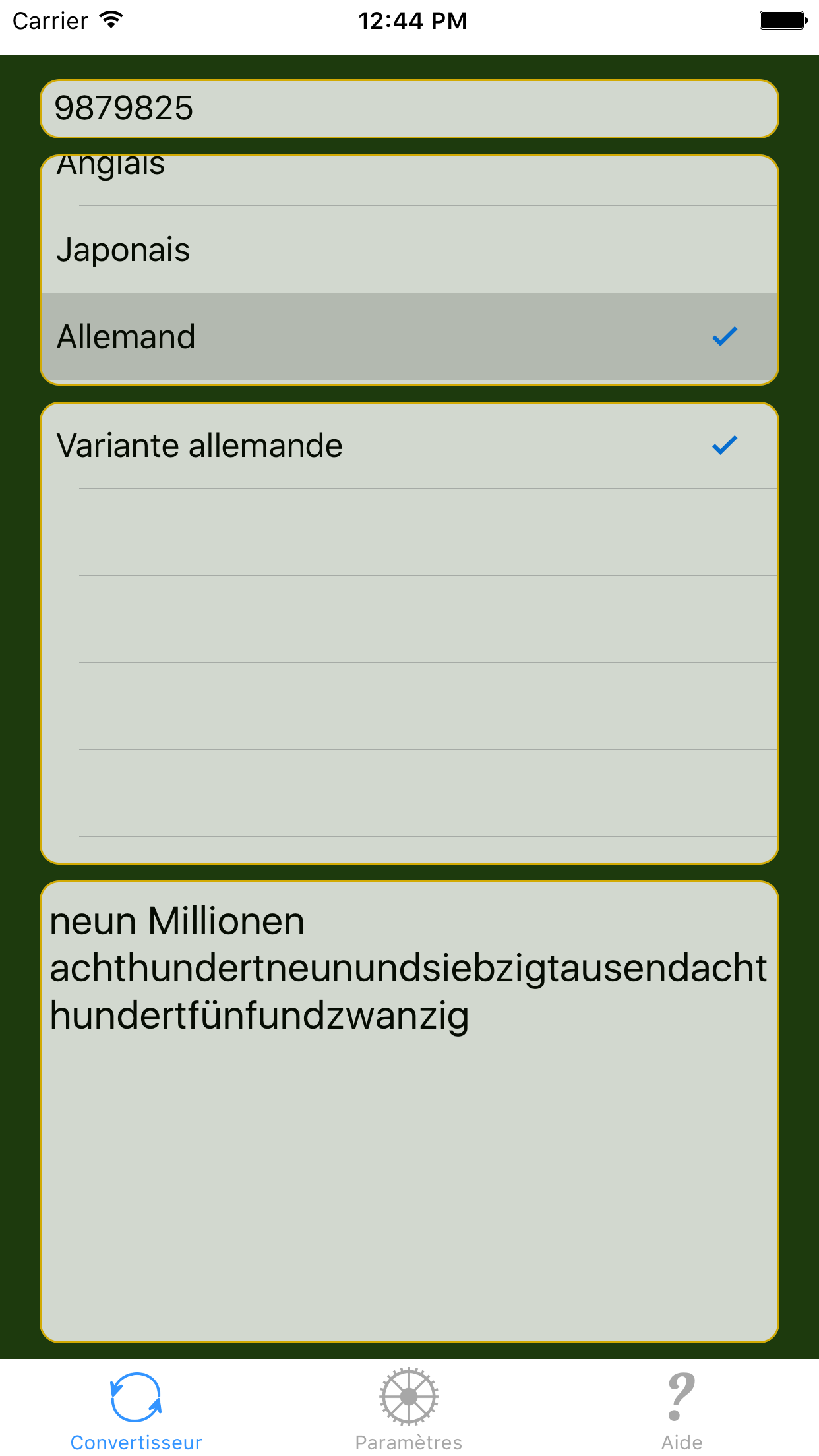Edit the number field showing 9879825

(409, 109)
